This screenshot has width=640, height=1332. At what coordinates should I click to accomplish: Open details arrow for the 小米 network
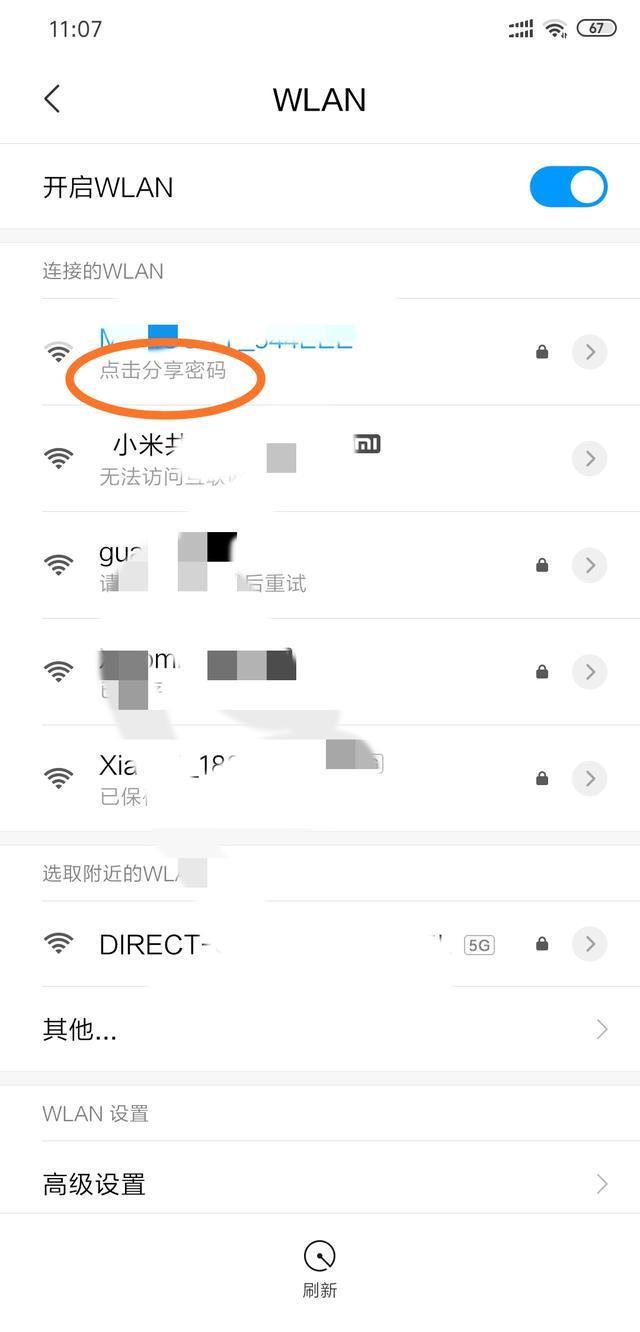(x=590, y=458)
